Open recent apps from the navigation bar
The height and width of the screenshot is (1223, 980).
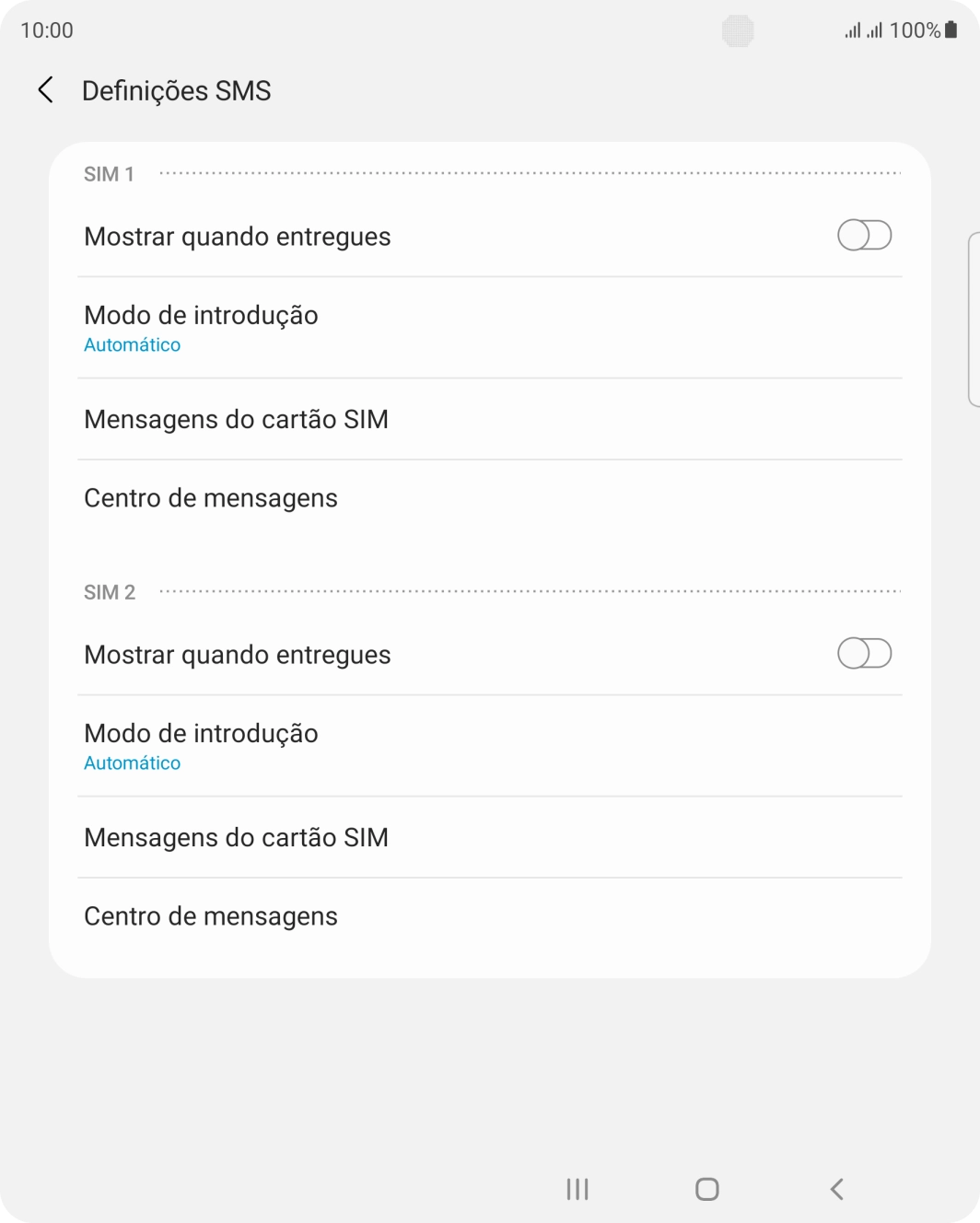coord(576,1189)
